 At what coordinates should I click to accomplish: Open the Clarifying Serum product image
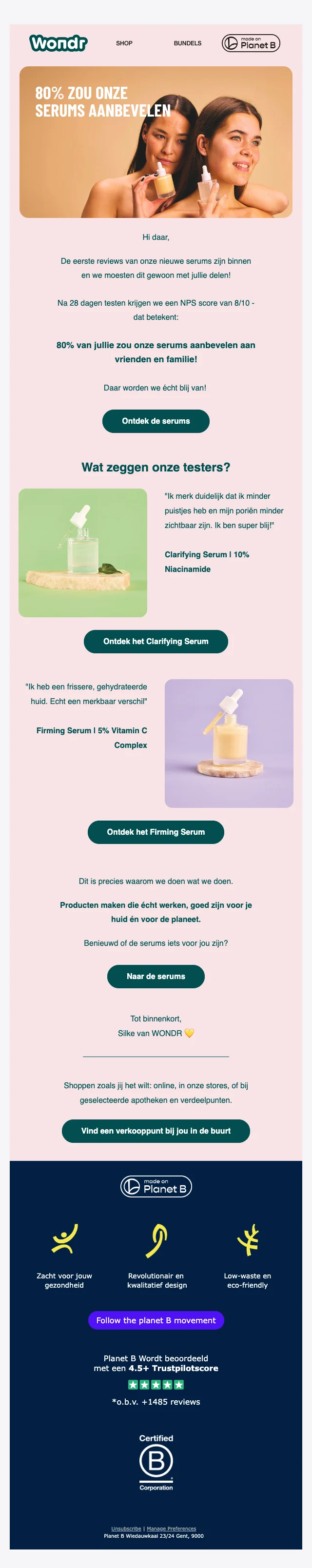coord(83,553)
